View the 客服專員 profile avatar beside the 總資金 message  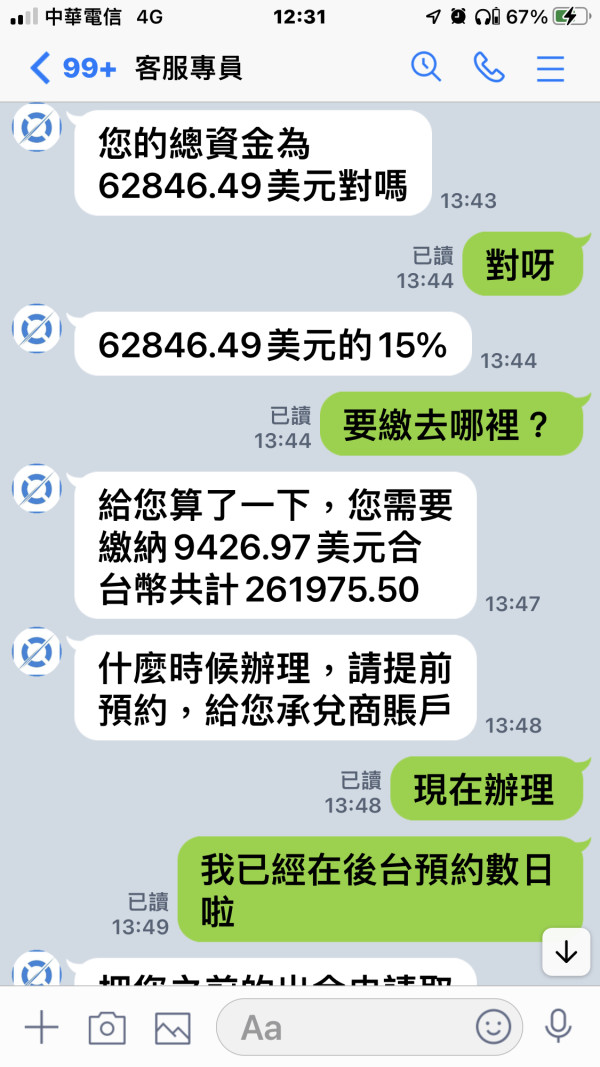pyautogui.click(x=37, y=127)
